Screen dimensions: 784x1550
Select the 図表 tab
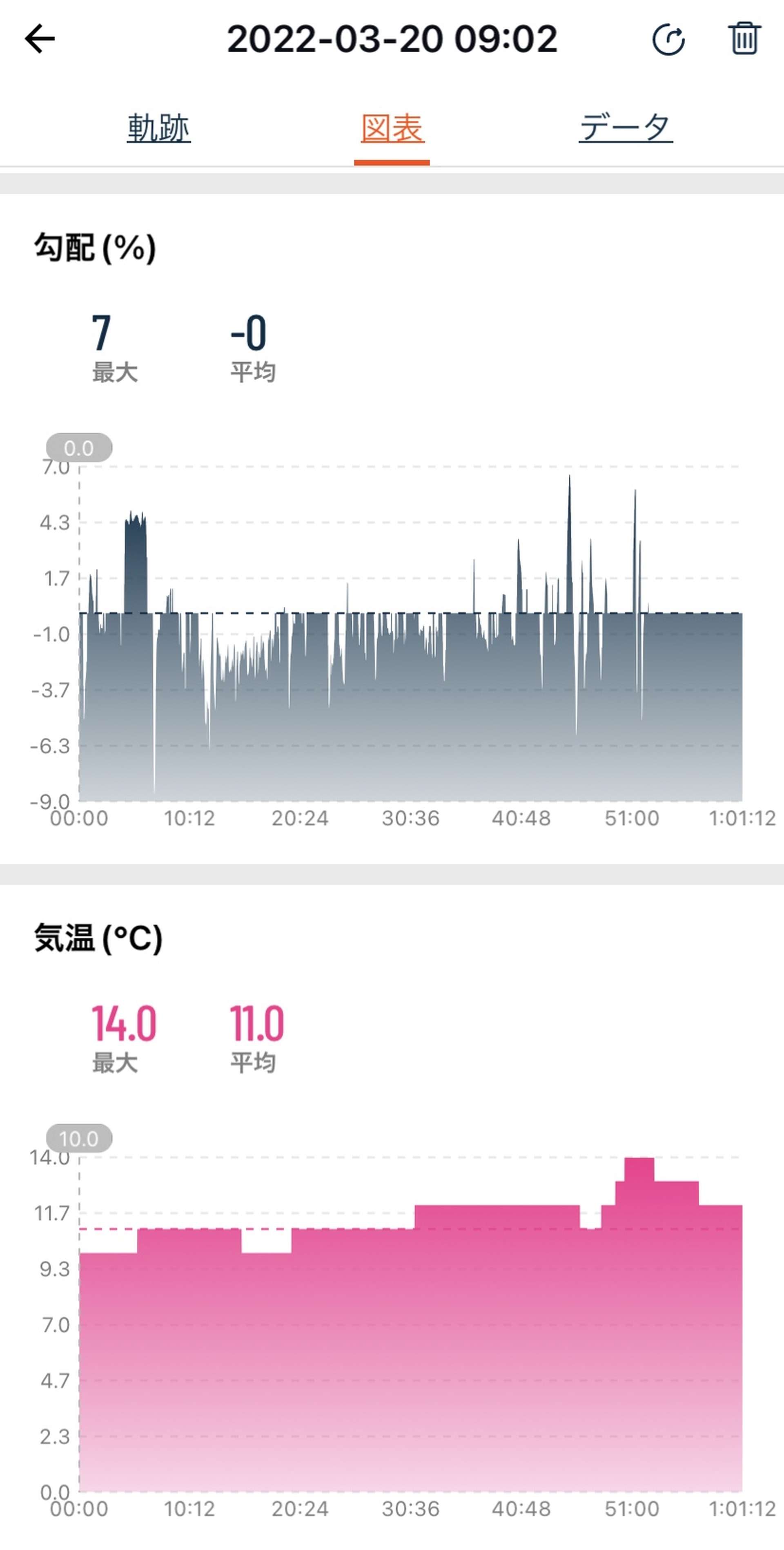[x=392, y=128]
